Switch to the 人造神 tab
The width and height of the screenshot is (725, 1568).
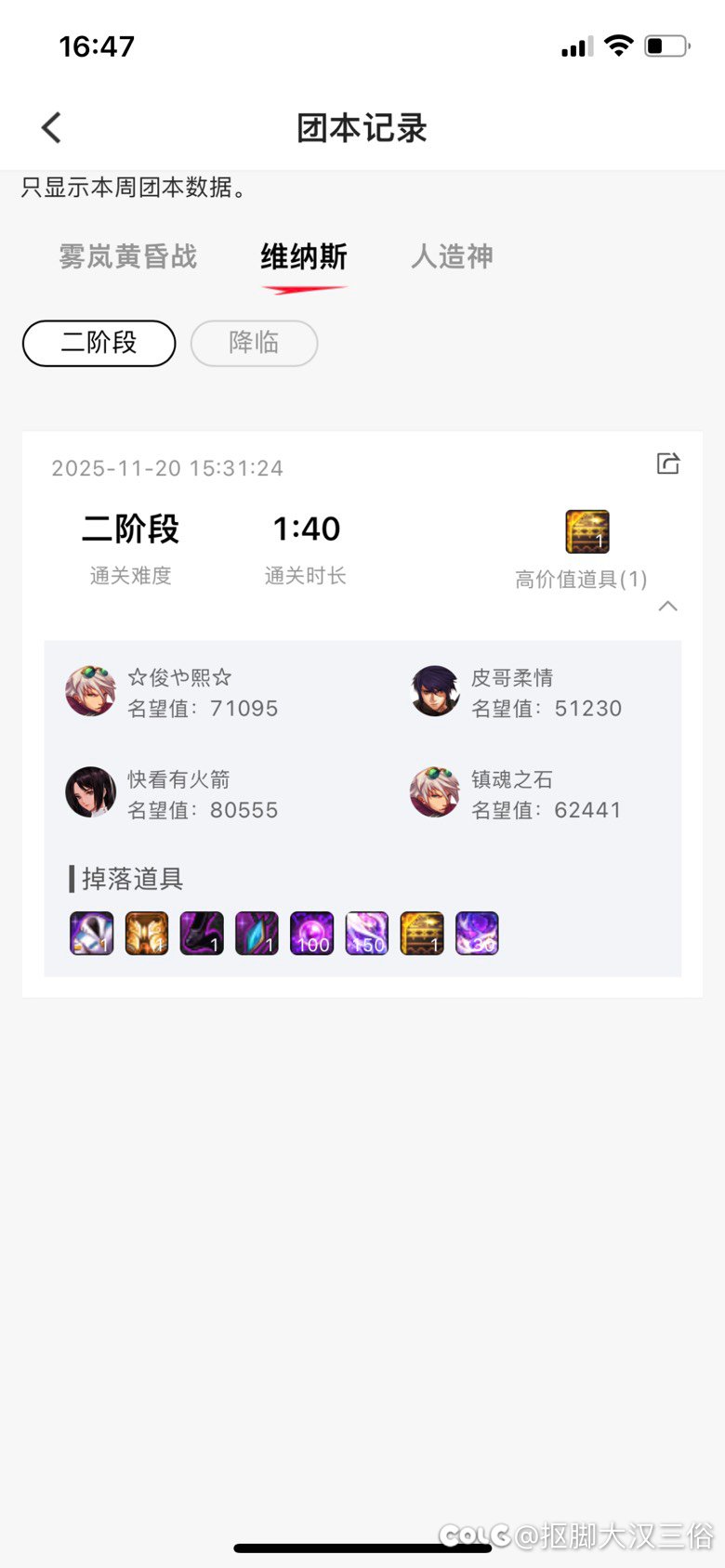(x=453, y=256)
